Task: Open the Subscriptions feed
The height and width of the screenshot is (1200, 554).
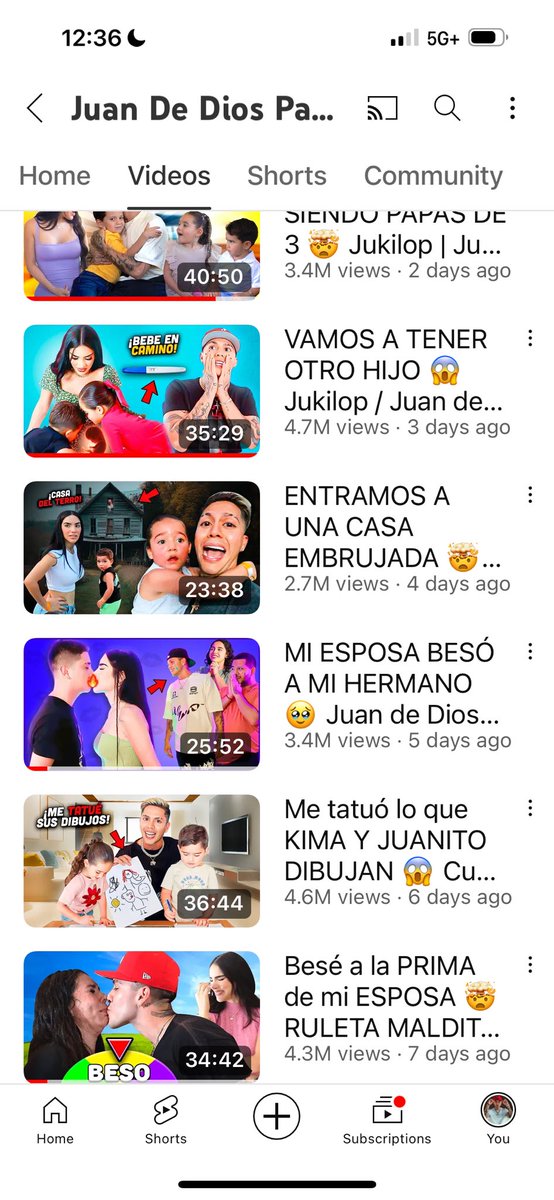Action: coord(387,1120)
